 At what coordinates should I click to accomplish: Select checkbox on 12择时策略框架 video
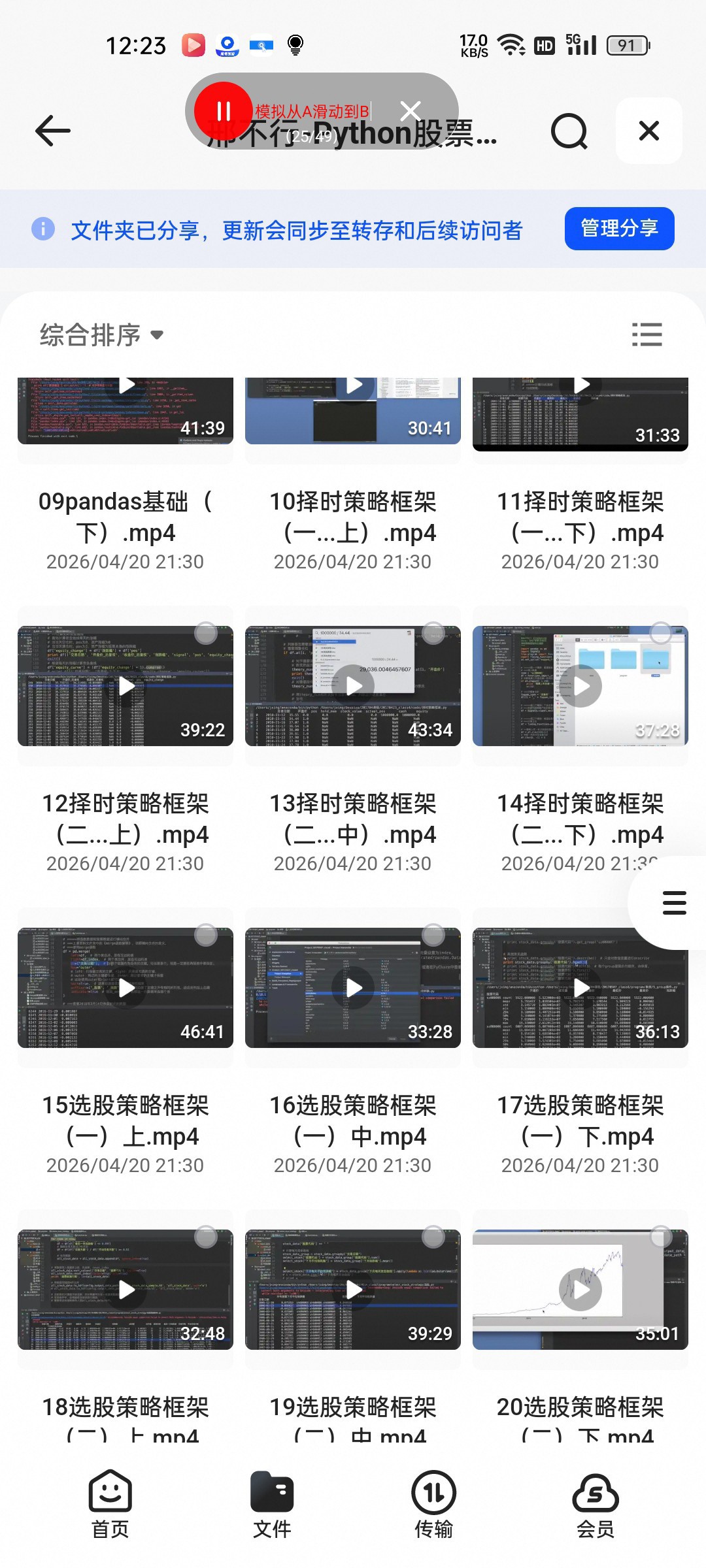tap(206, 633)
